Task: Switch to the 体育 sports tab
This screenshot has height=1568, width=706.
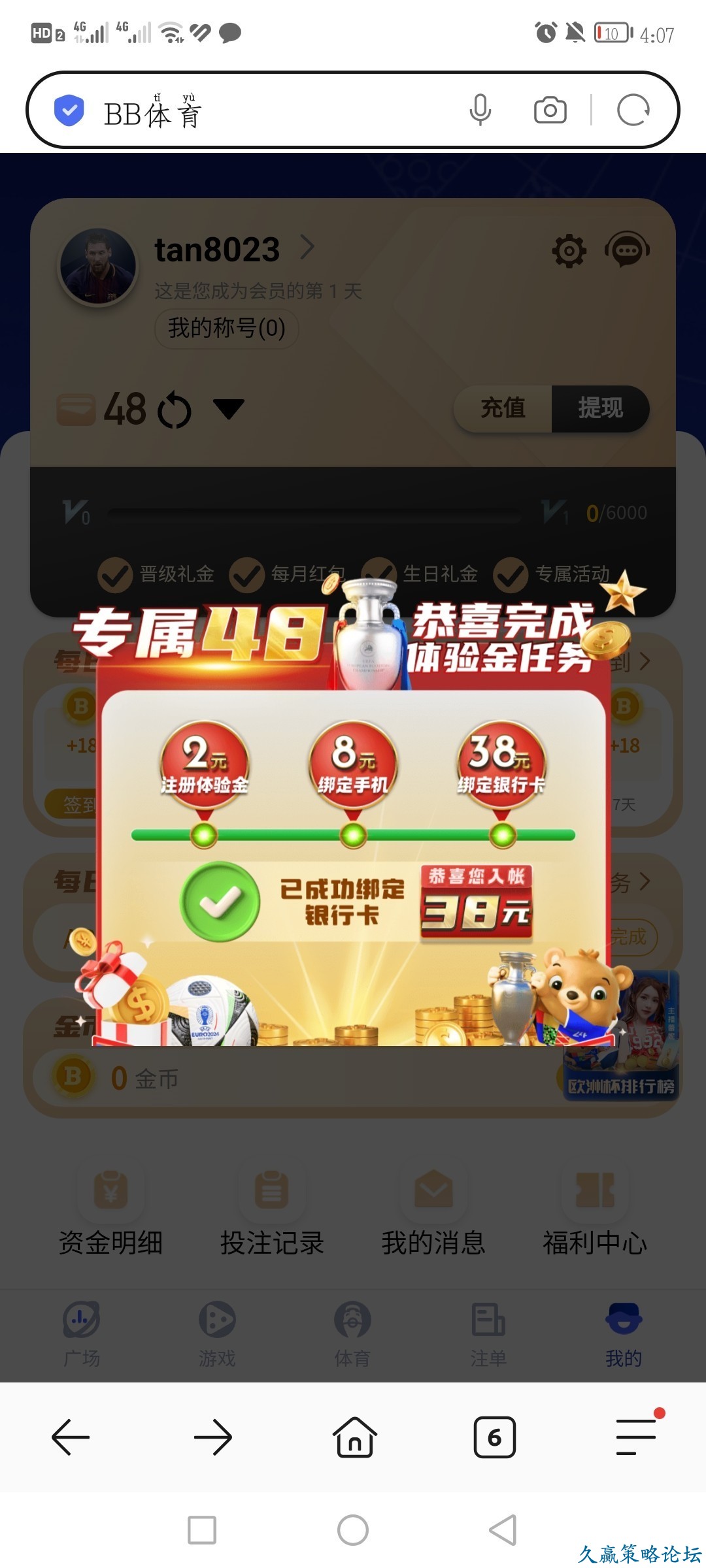Action: (x=352, y=1334)
